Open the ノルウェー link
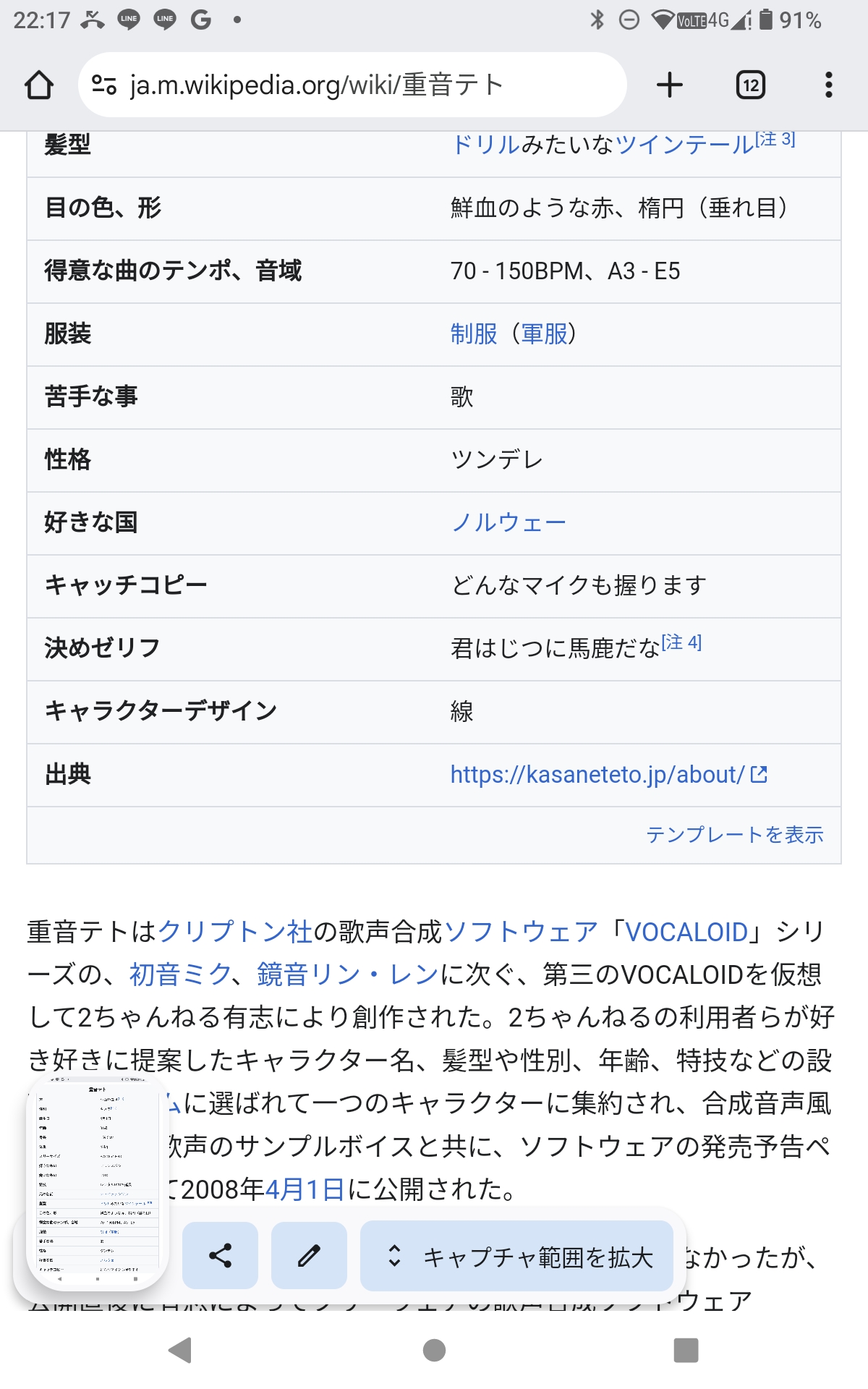 [x=508, y=522]
